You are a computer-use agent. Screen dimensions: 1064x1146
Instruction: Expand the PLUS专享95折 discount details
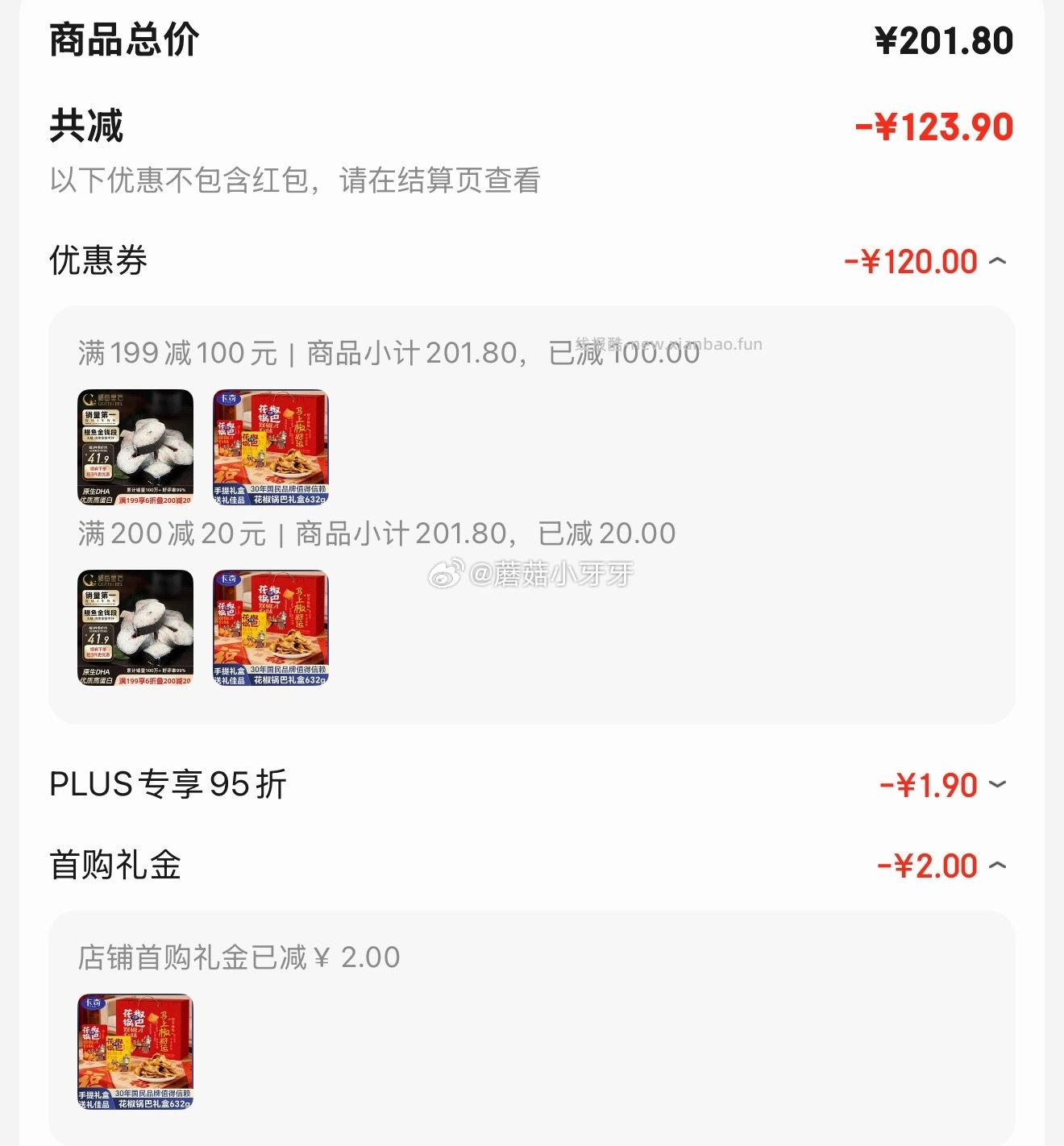point(1000,785)
